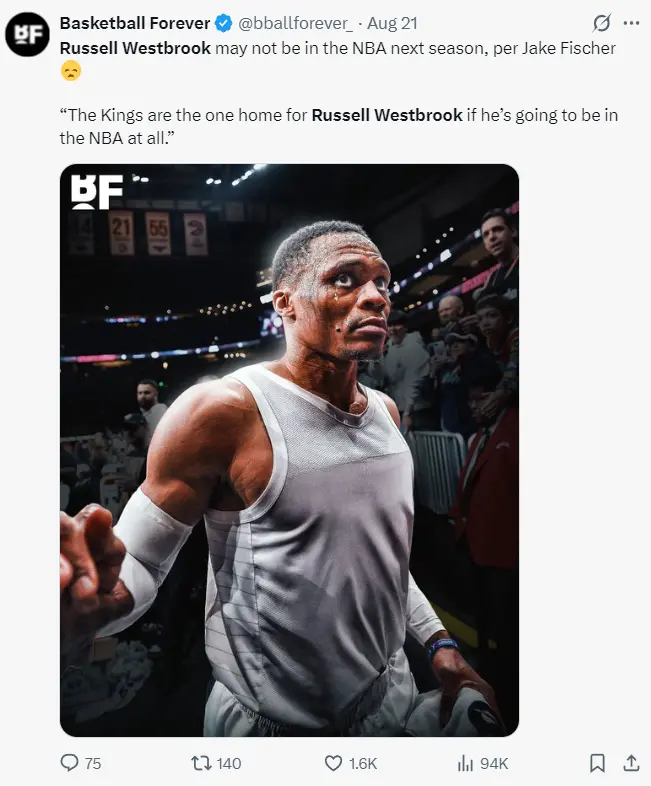Bookmark this Basketball Forever post
Viewport: 651px width, 786px height.
pos(597,763)
